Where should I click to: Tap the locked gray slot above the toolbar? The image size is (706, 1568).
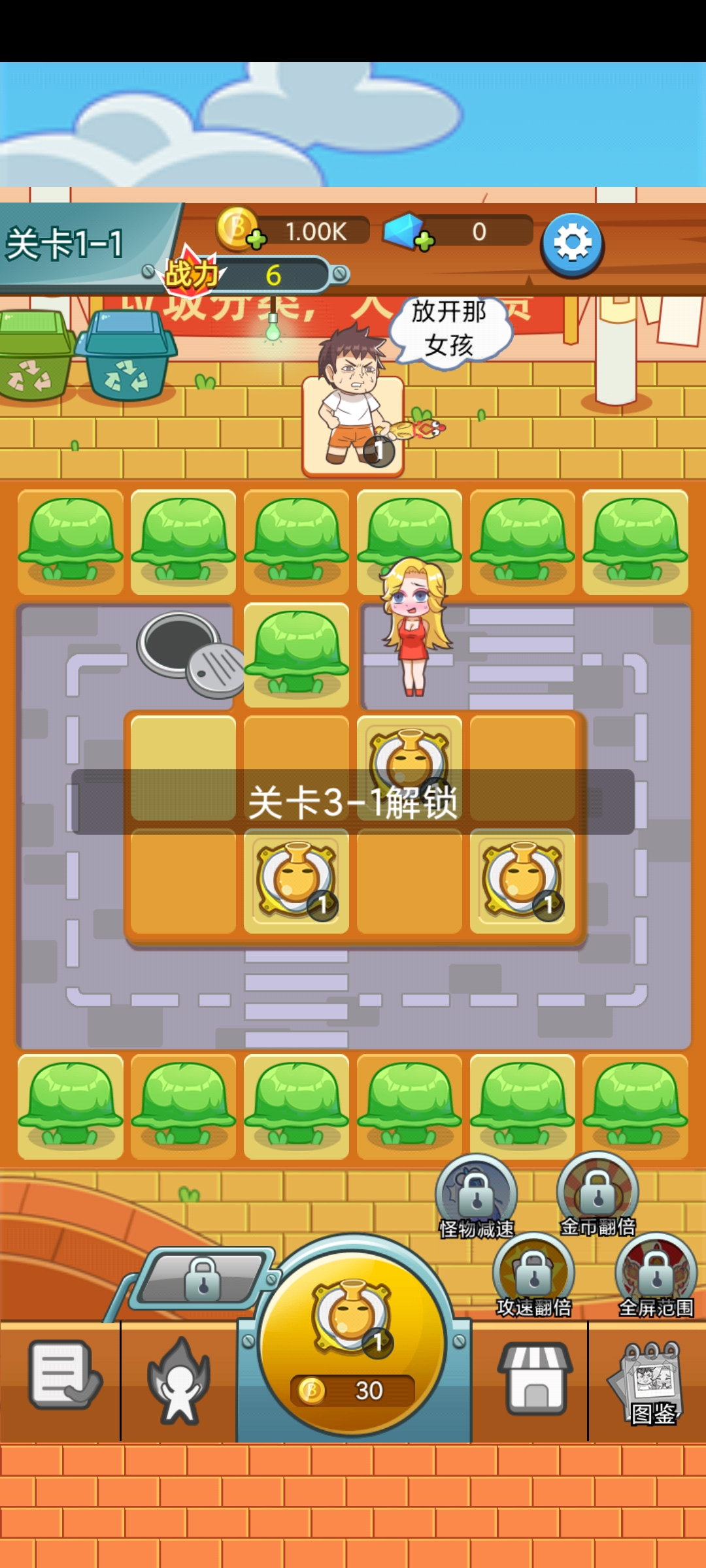point(203,1278)
